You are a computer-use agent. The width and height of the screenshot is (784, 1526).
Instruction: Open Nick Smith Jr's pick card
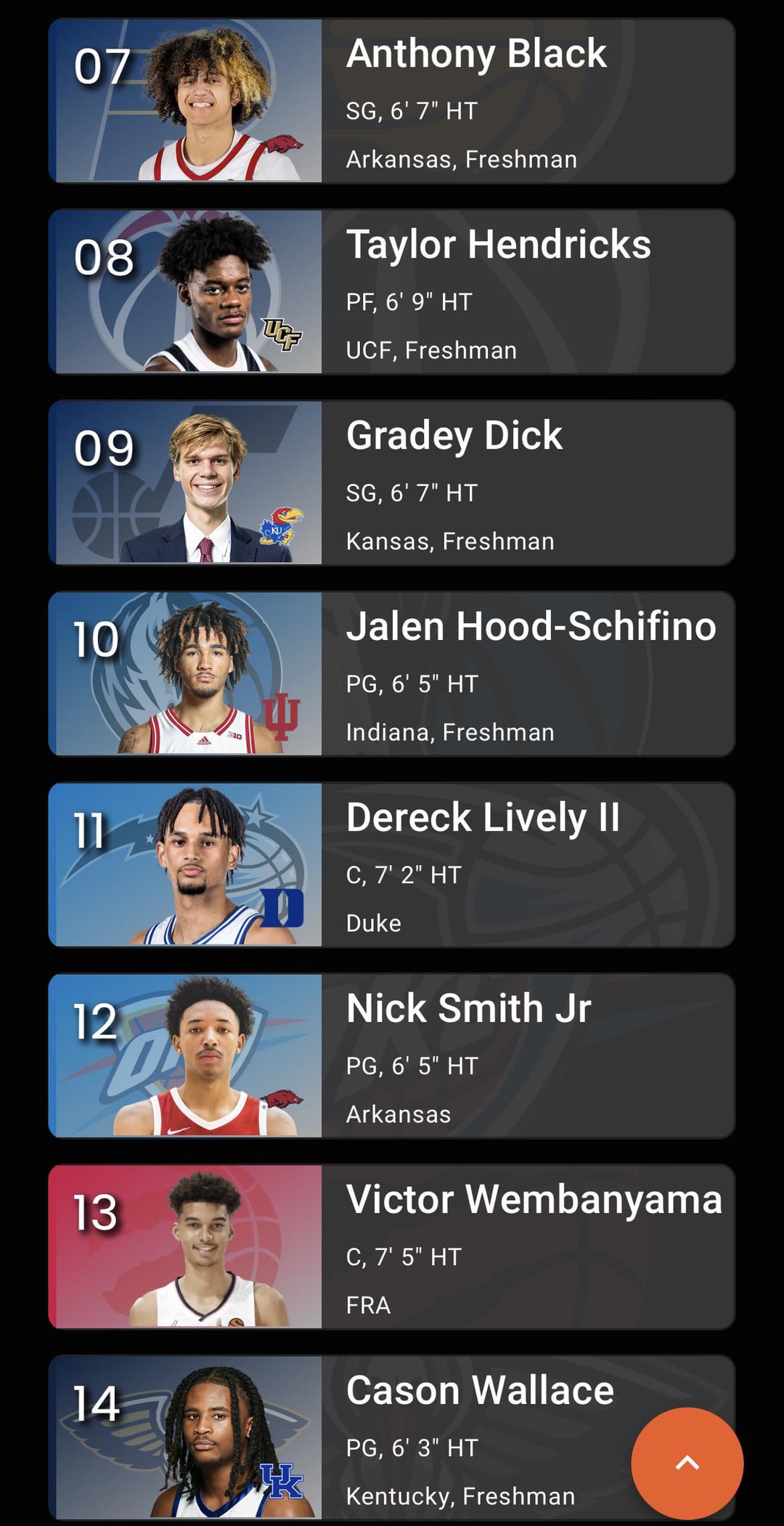pyautogui.click(x=392, y=1055)
